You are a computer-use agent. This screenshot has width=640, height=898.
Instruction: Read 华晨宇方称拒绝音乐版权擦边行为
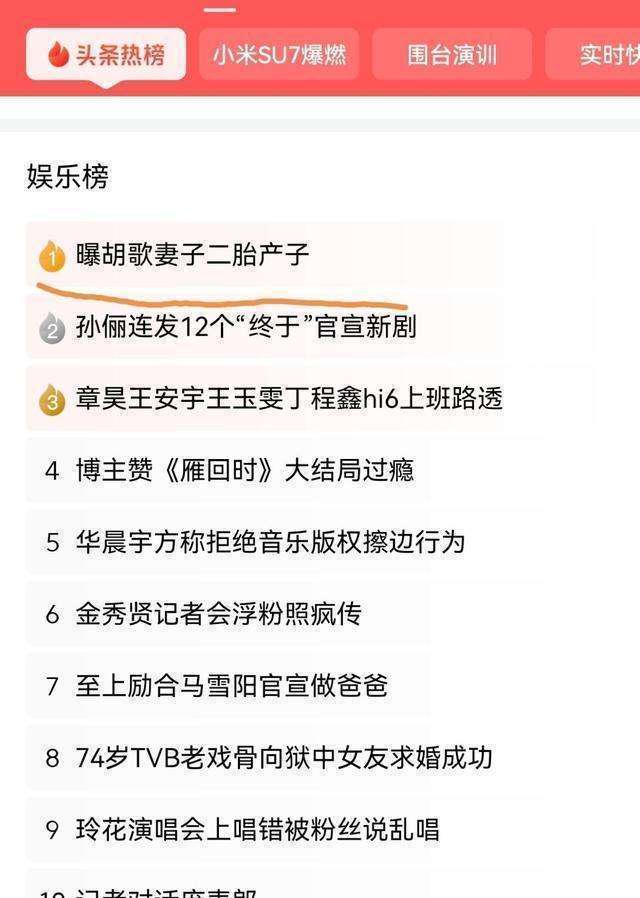pos(270,542)
